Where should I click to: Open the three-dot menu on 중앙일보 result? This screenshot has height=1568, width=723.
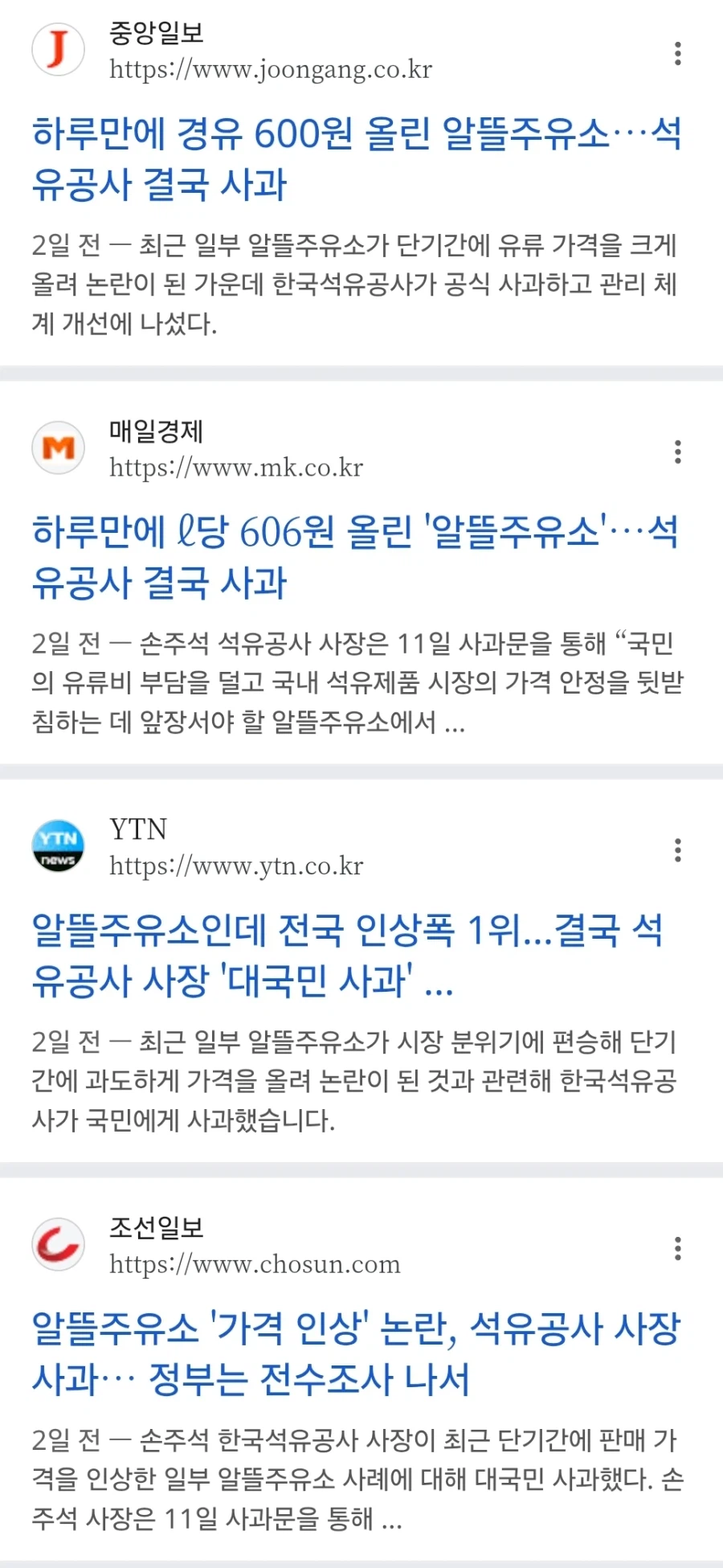679,53
